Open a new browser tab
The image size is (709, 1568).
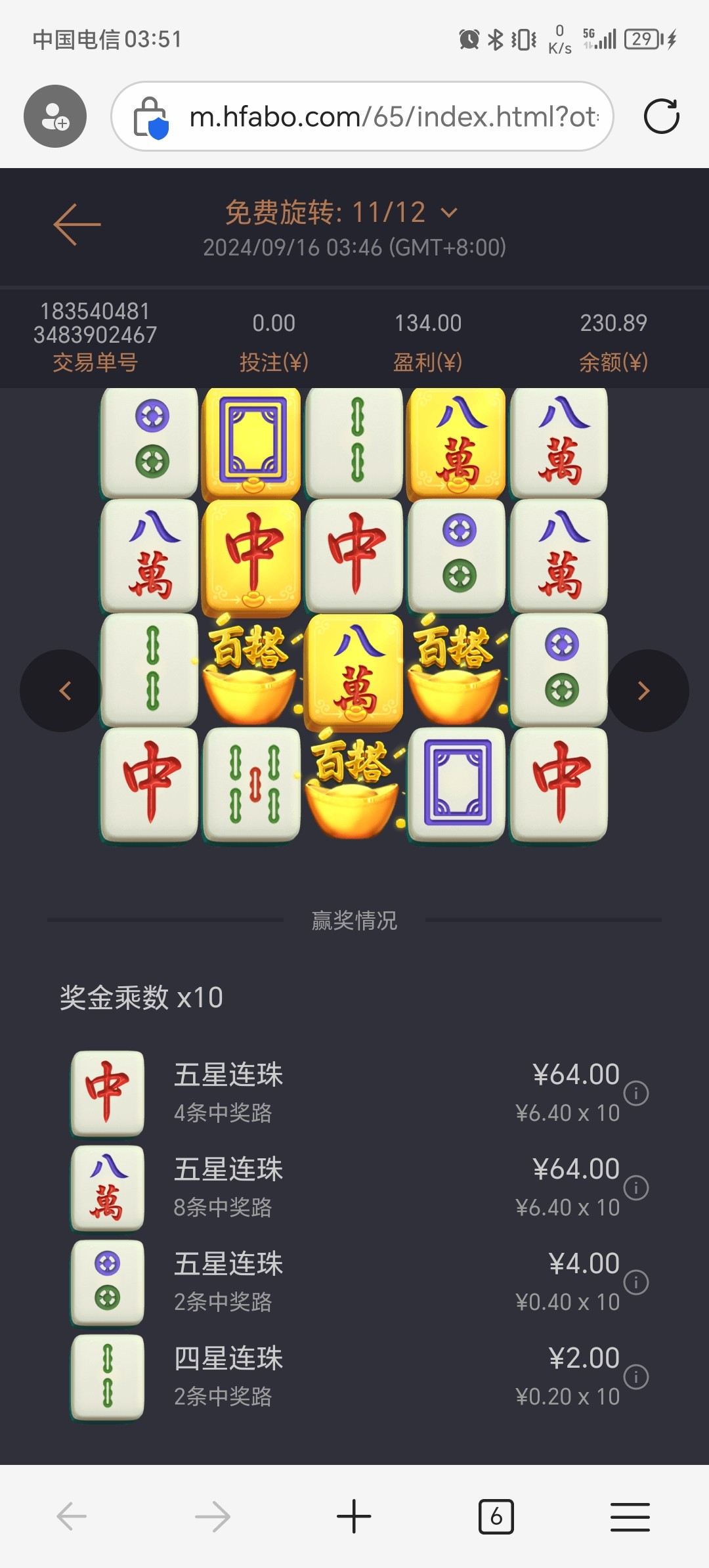[x=354, y=1517]
